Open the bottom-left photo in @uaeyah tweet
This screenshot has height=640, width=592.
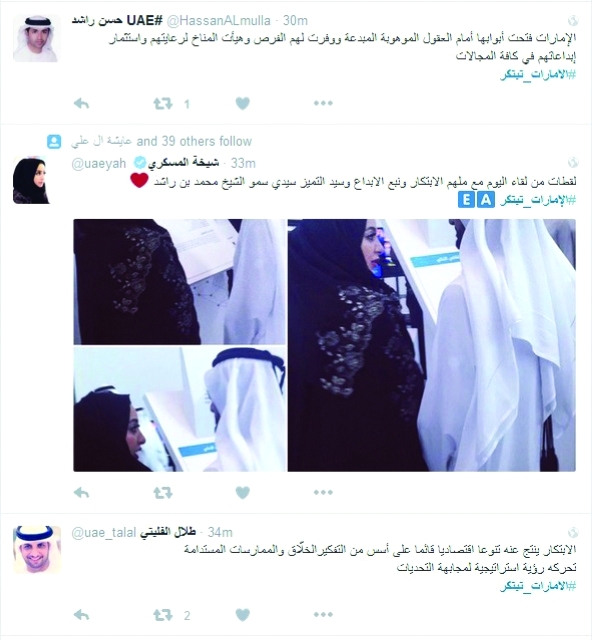(x=179, y=409)
